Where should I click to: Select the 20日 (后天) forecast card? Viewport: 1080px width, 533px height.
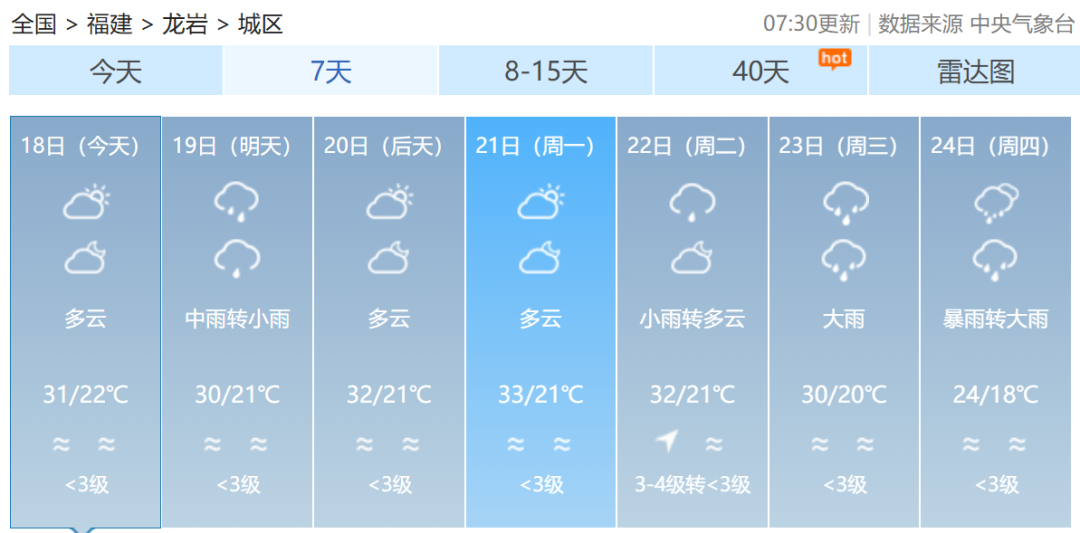point(389,320)
